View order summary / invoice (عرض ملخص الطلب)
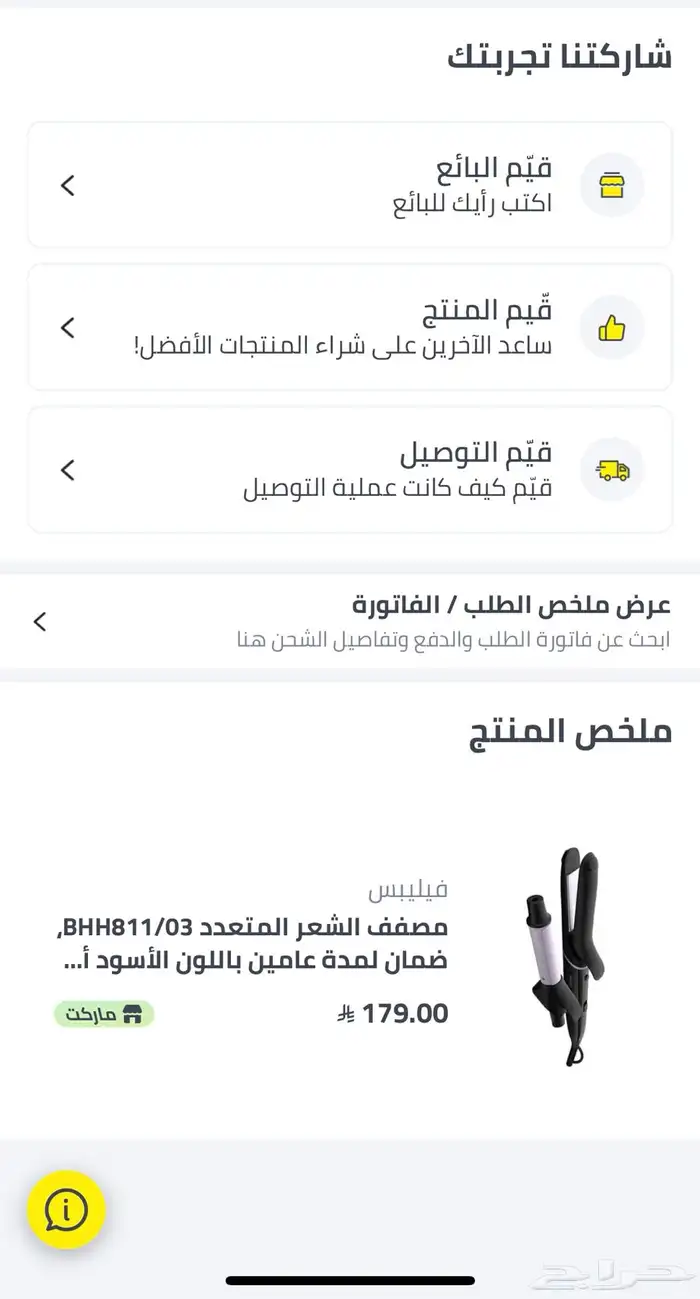This screenshot has height=1299, width=700. point(350,621)
